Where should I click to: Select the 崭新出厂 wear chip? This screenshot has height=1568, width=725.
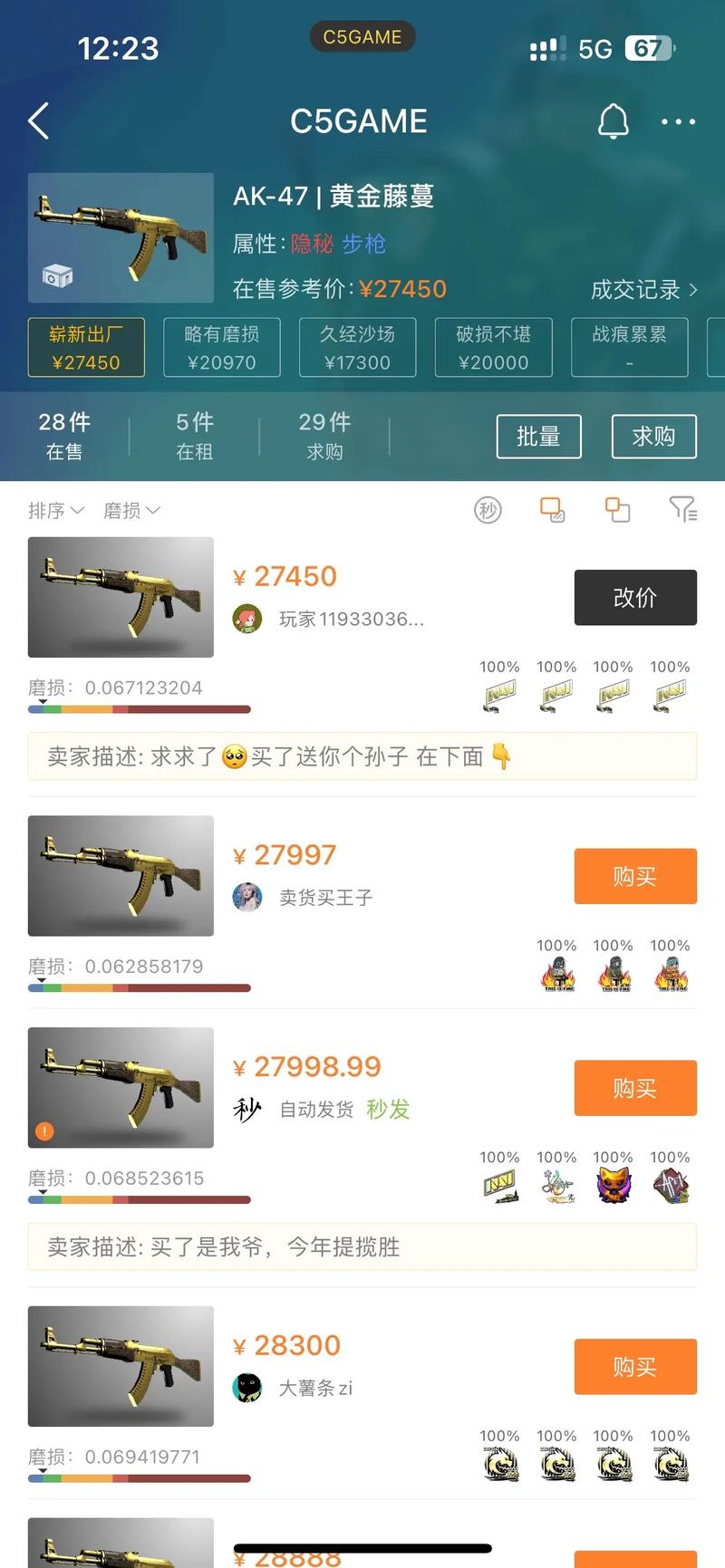point(86,348)
